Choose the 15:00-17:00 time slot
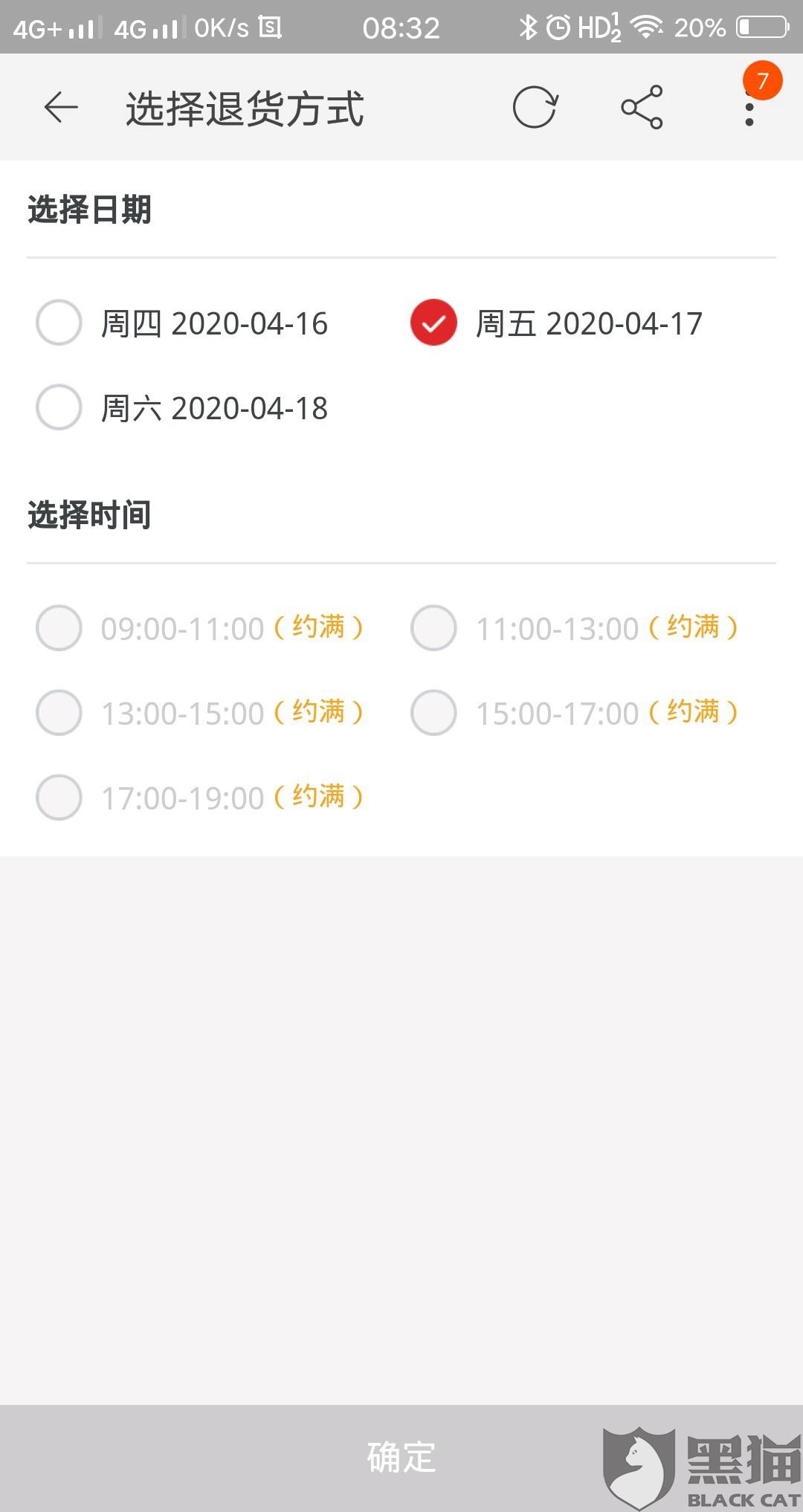 [x=433, y=713]
